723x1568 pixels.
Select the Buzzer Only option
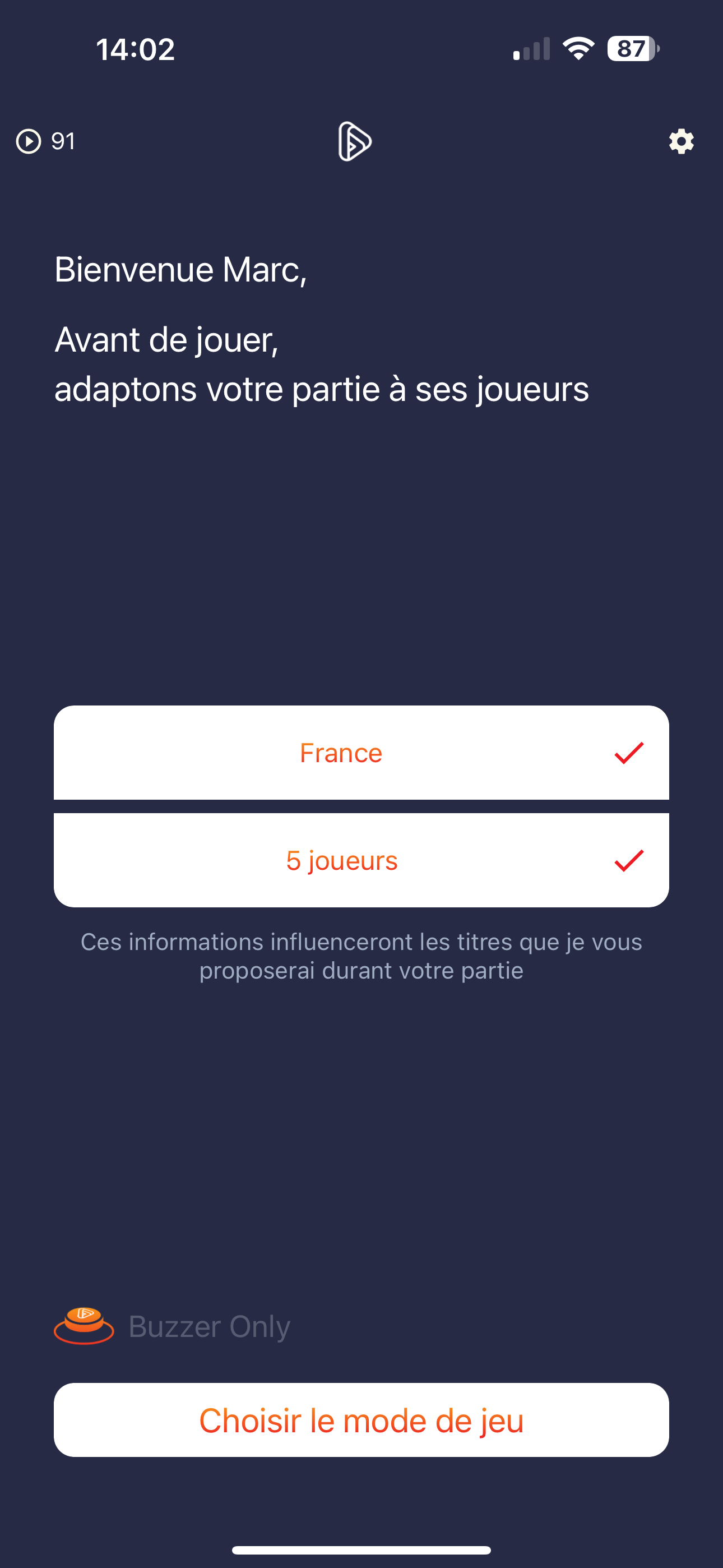pos(172,1326)
